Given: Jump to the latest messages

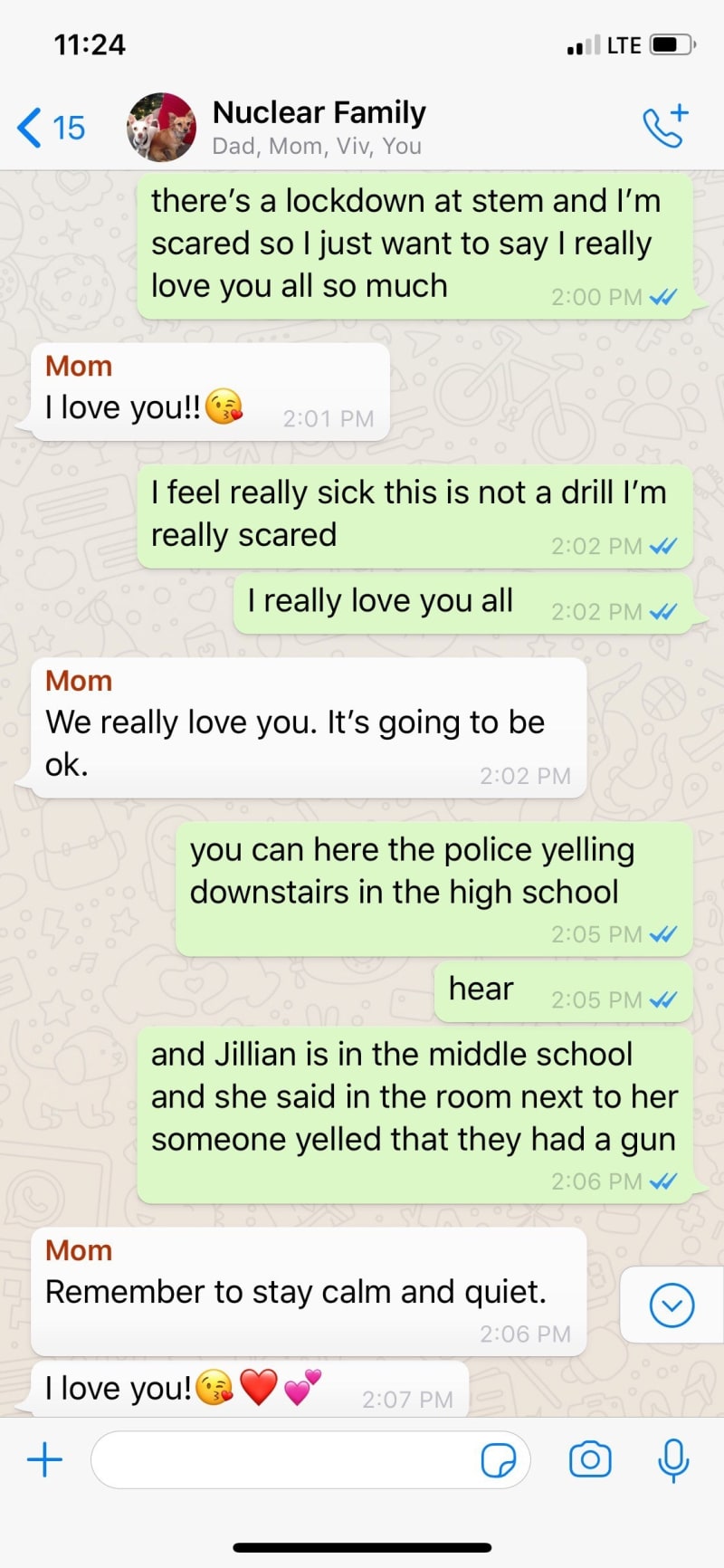Looking at the screenshot, I should click(672, 1305).
